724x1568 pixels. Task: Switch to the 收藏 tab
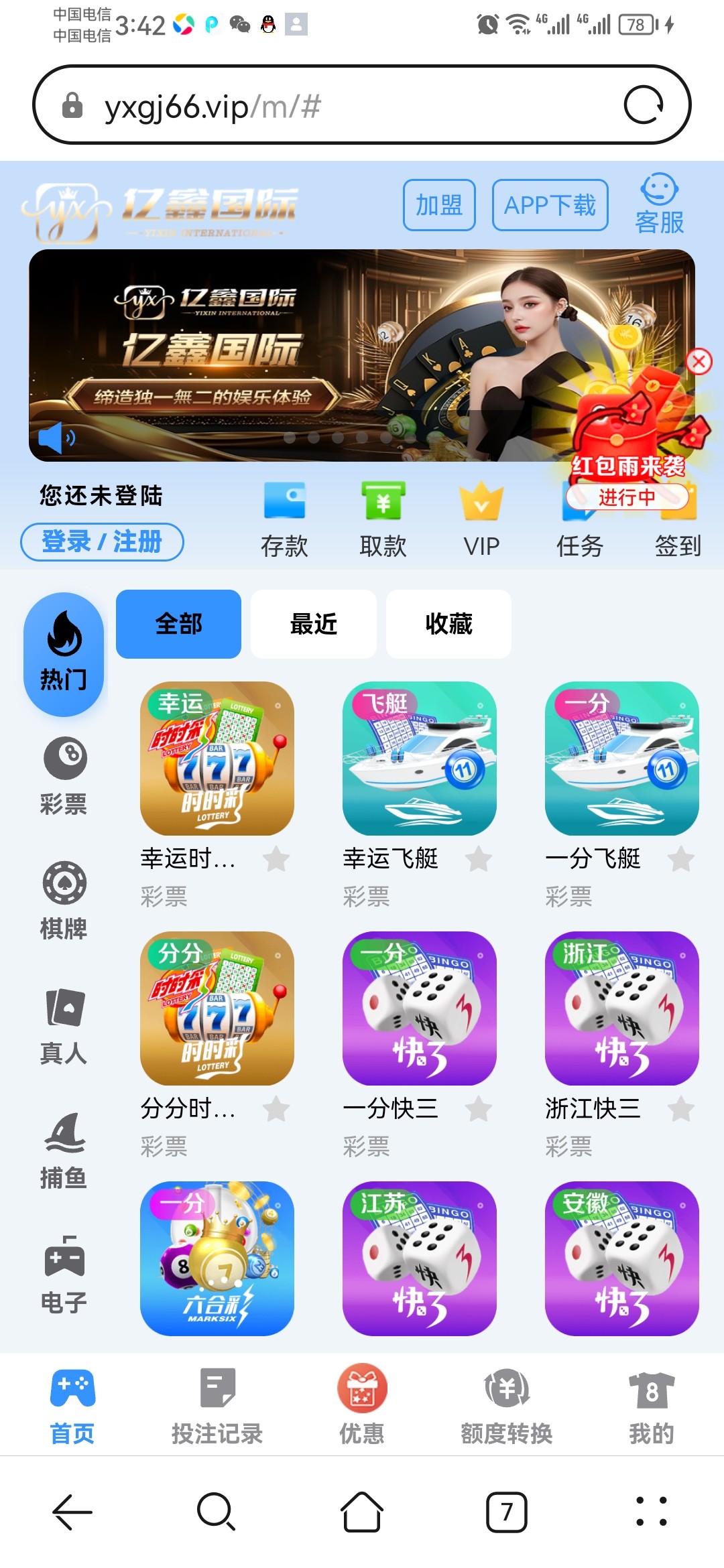(448, 624)
